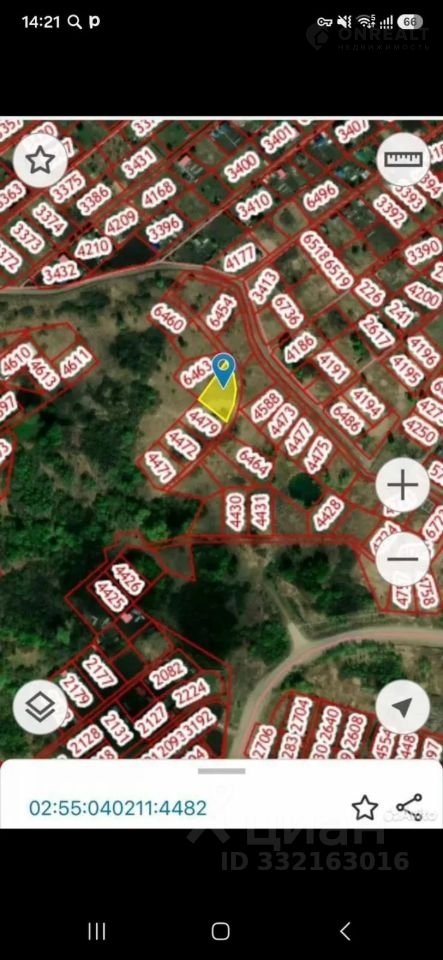Go back with system back button
The height and width of the screenshot is (960, 443).
tap(345, 931)
